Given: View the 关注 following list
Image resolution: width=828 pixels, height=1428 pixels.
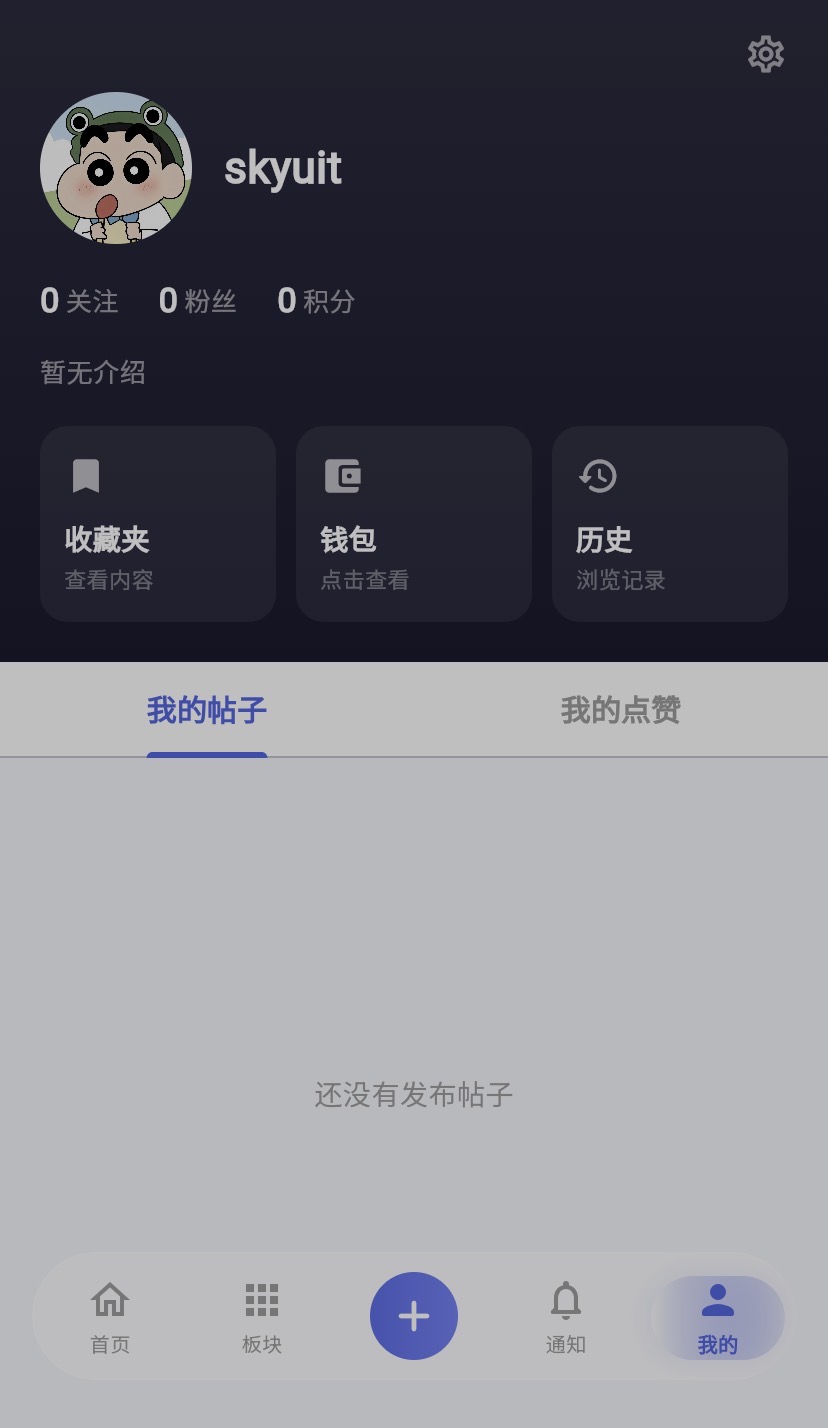Looking at the screenshot, I should pos(79,301).
